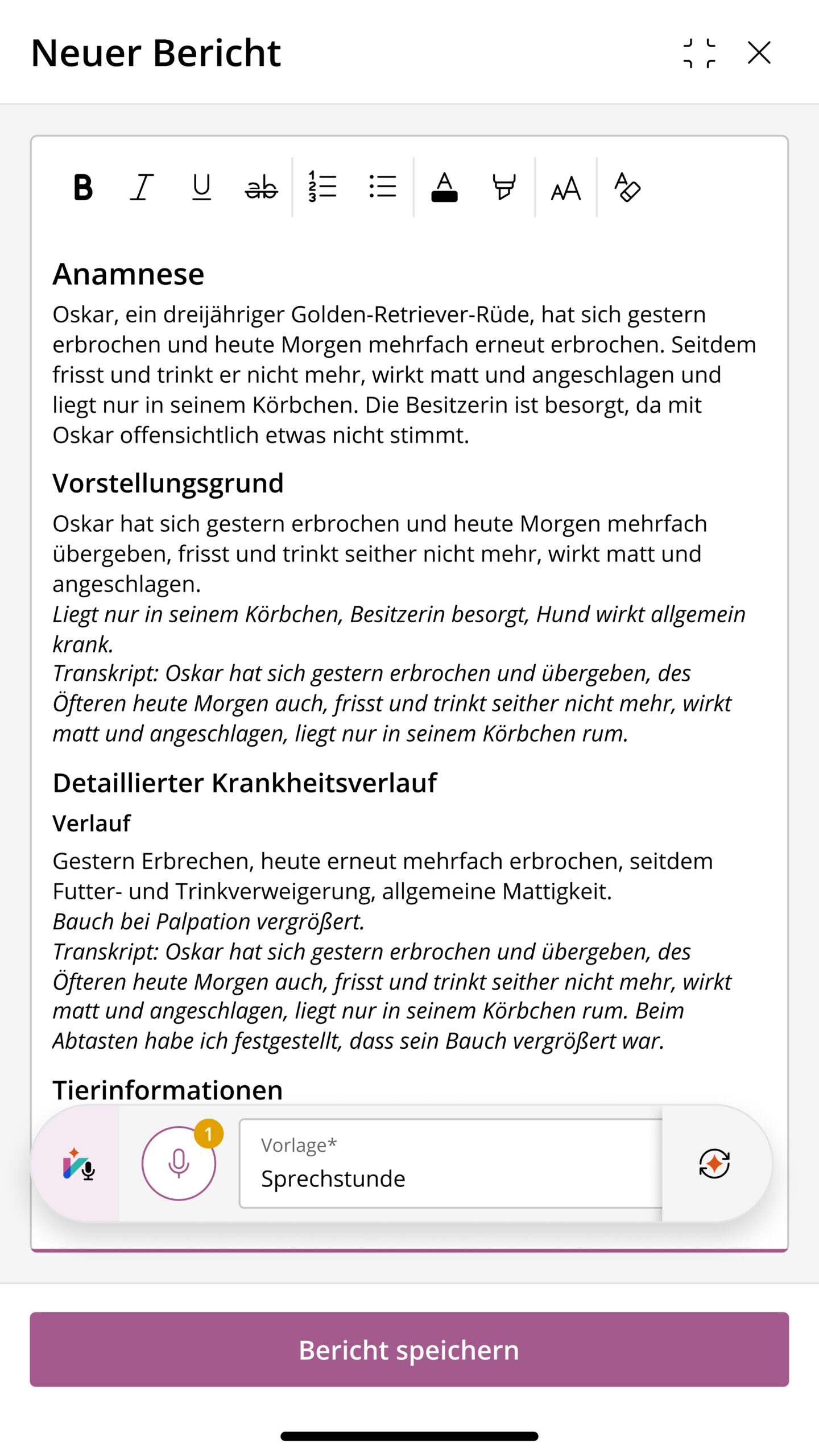The width and height of the screenshot is (819, 1456).
Task: Clear text formatting
Action: pos(627,187)
